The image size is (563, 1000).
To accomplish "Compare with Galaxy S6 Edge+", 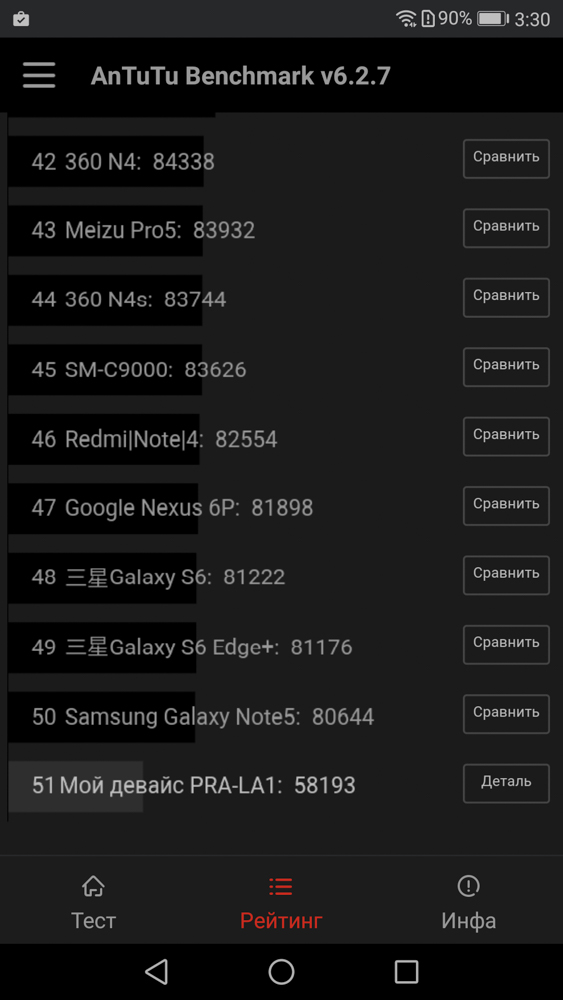I will 506,645.
